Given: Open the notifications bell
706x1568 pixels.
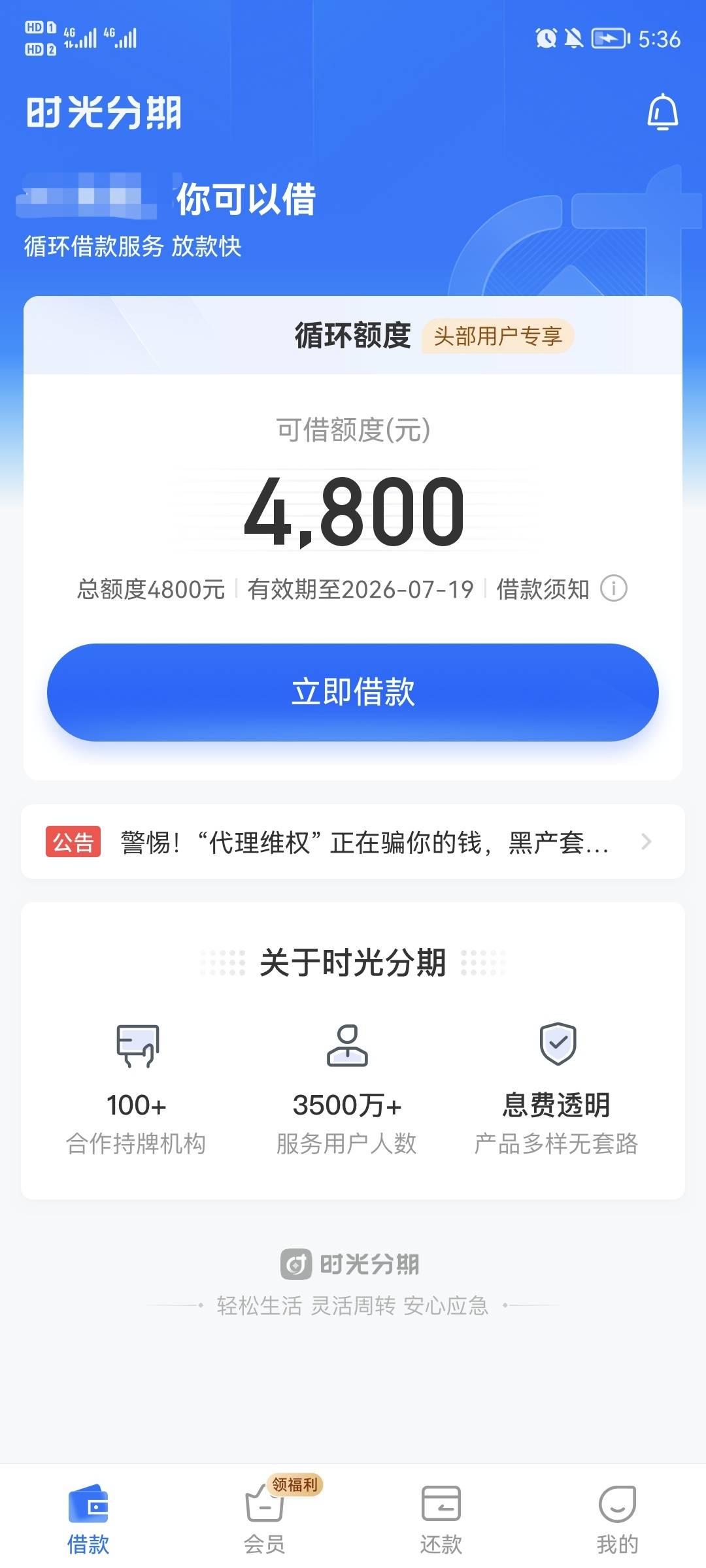Looking at the screenshot, I should [x=662, y=112].
